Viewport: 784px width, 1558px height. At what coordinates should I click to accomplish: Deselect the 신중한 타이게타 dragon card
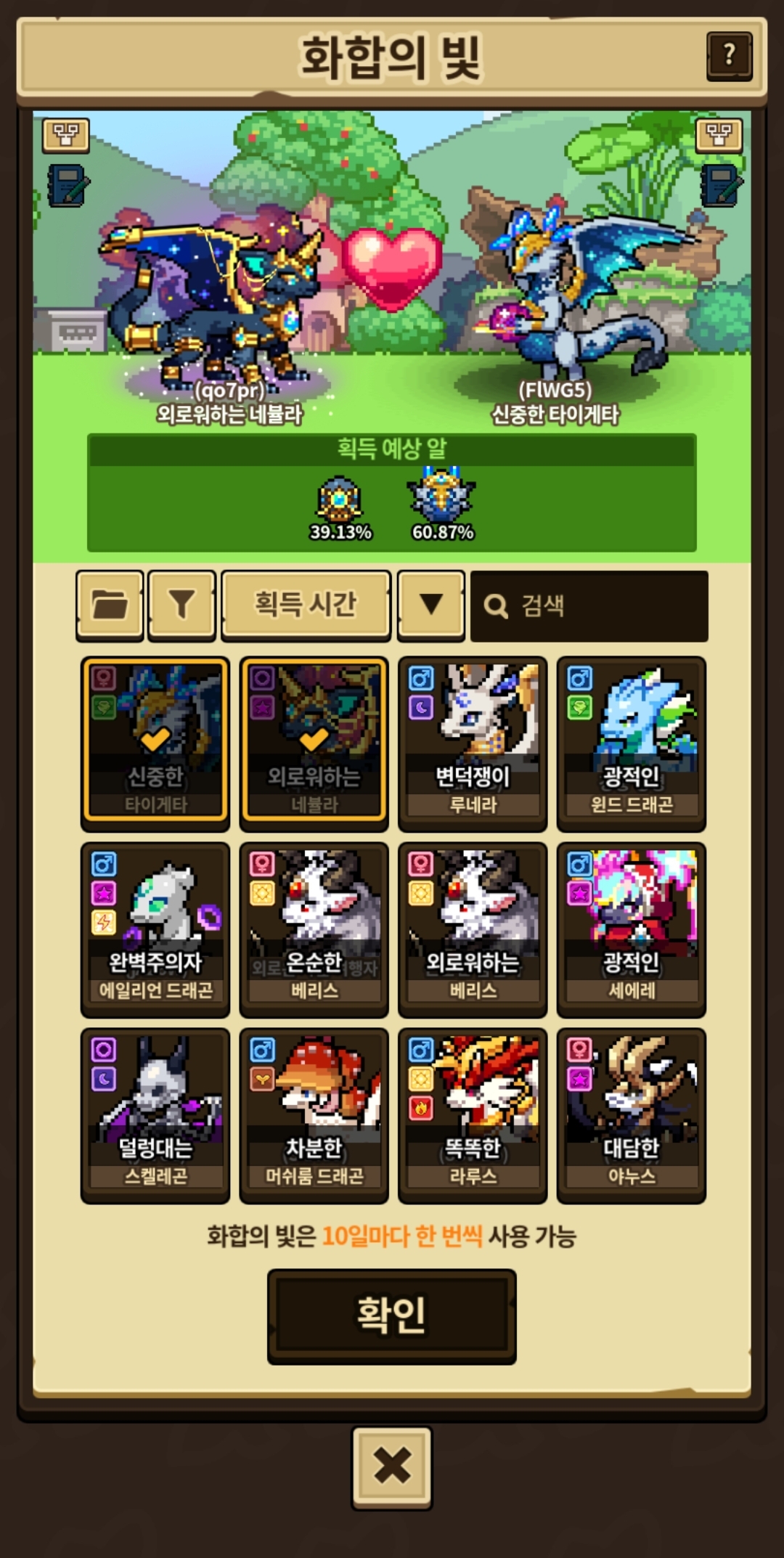155,742
